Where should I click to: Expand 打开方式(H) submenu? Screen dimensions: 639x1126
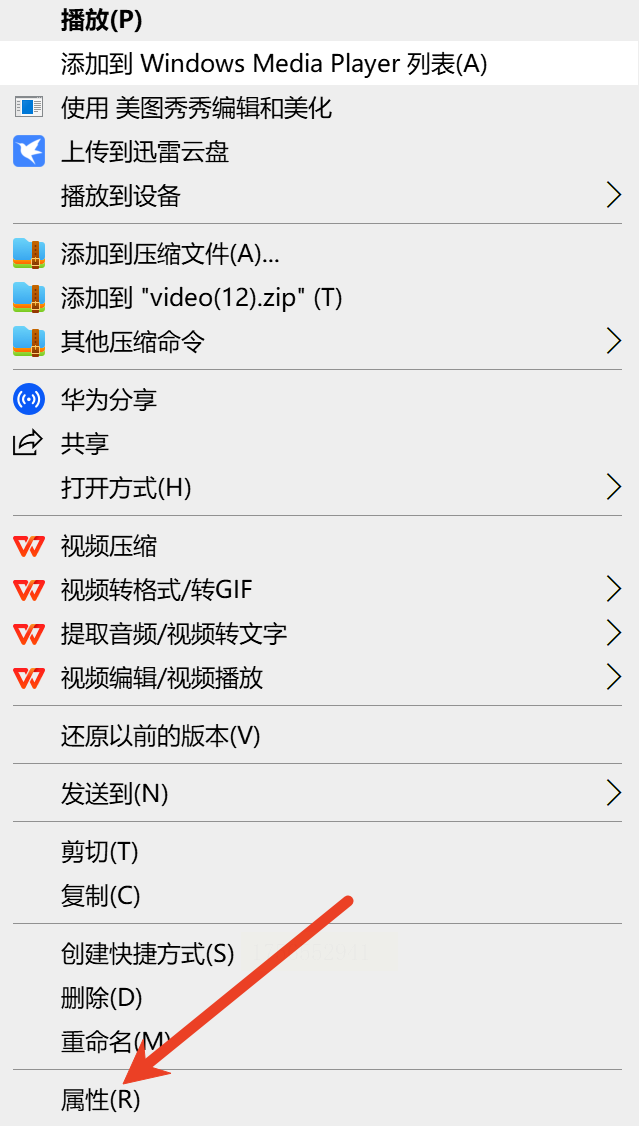point(126,488)
